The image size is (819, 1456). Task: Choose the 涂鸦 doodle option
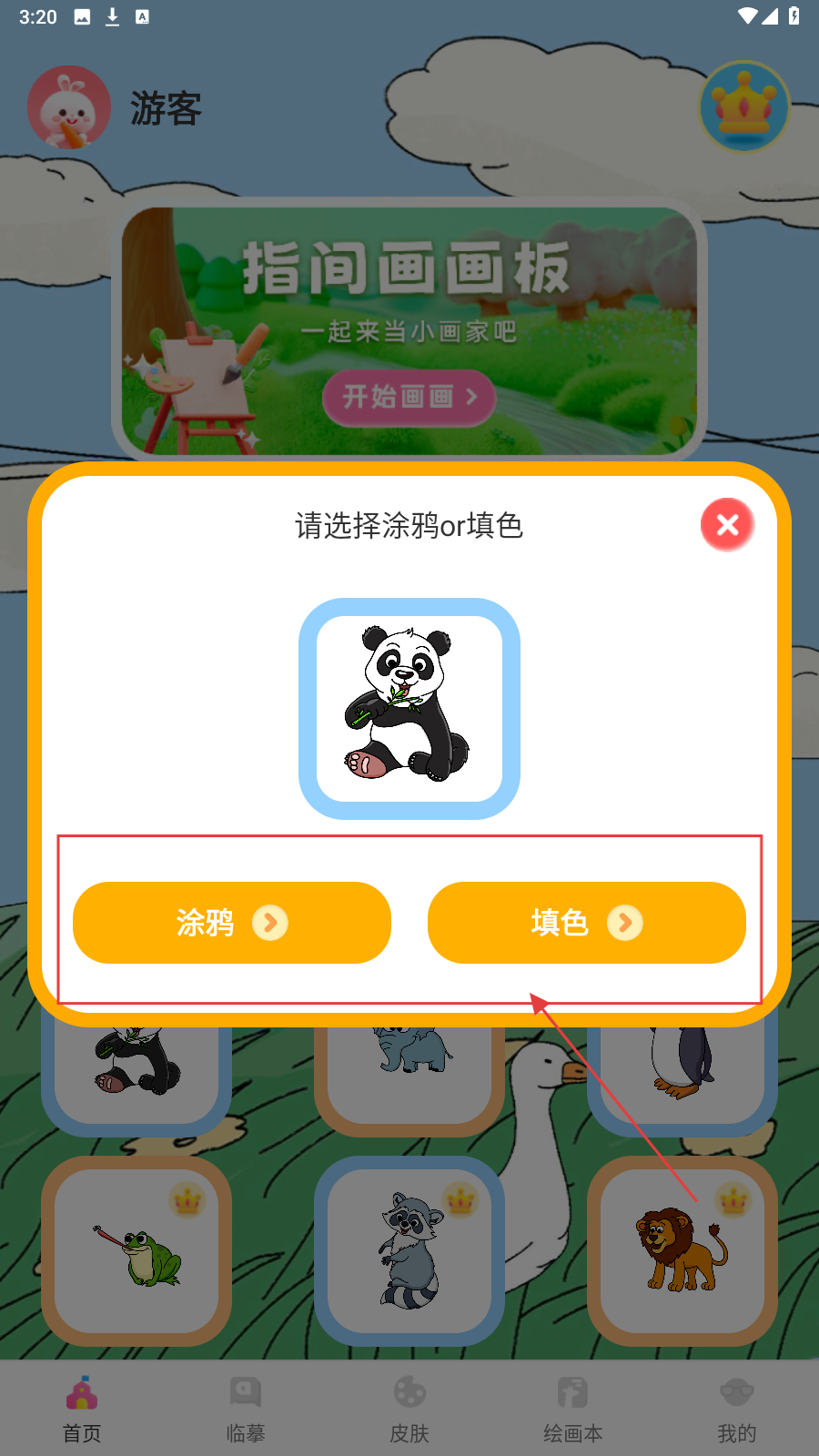pos(232,923)
